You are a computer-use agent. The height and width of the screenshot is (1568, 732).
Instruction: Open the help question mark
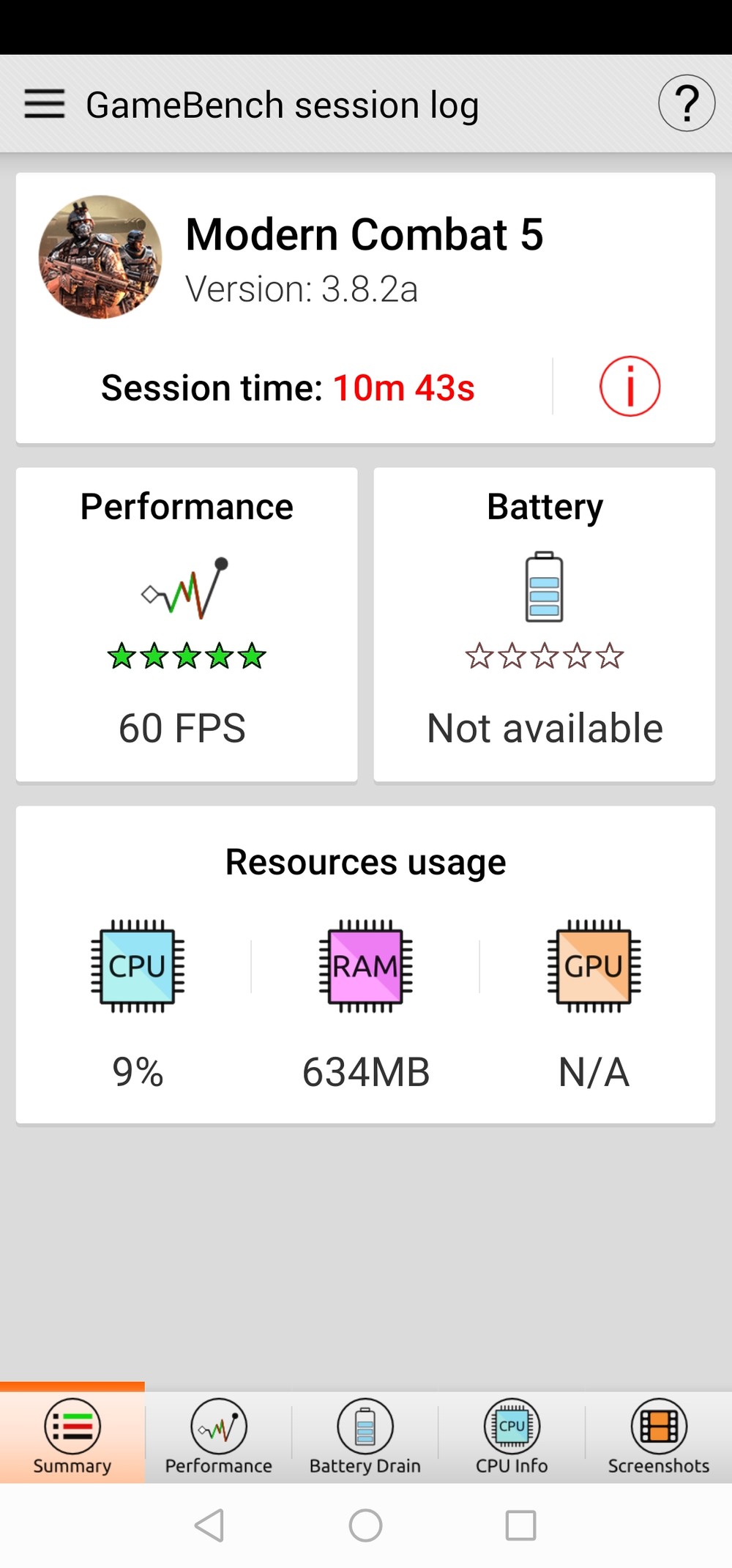(x=686, y=104)
